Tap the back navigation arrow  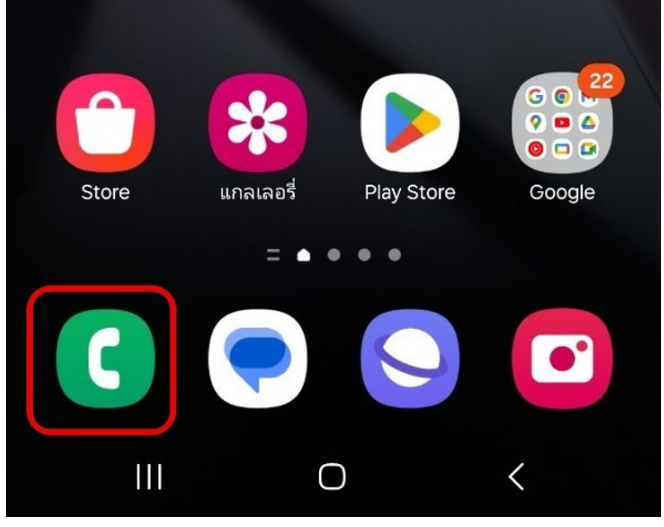[x=516, y=478]
